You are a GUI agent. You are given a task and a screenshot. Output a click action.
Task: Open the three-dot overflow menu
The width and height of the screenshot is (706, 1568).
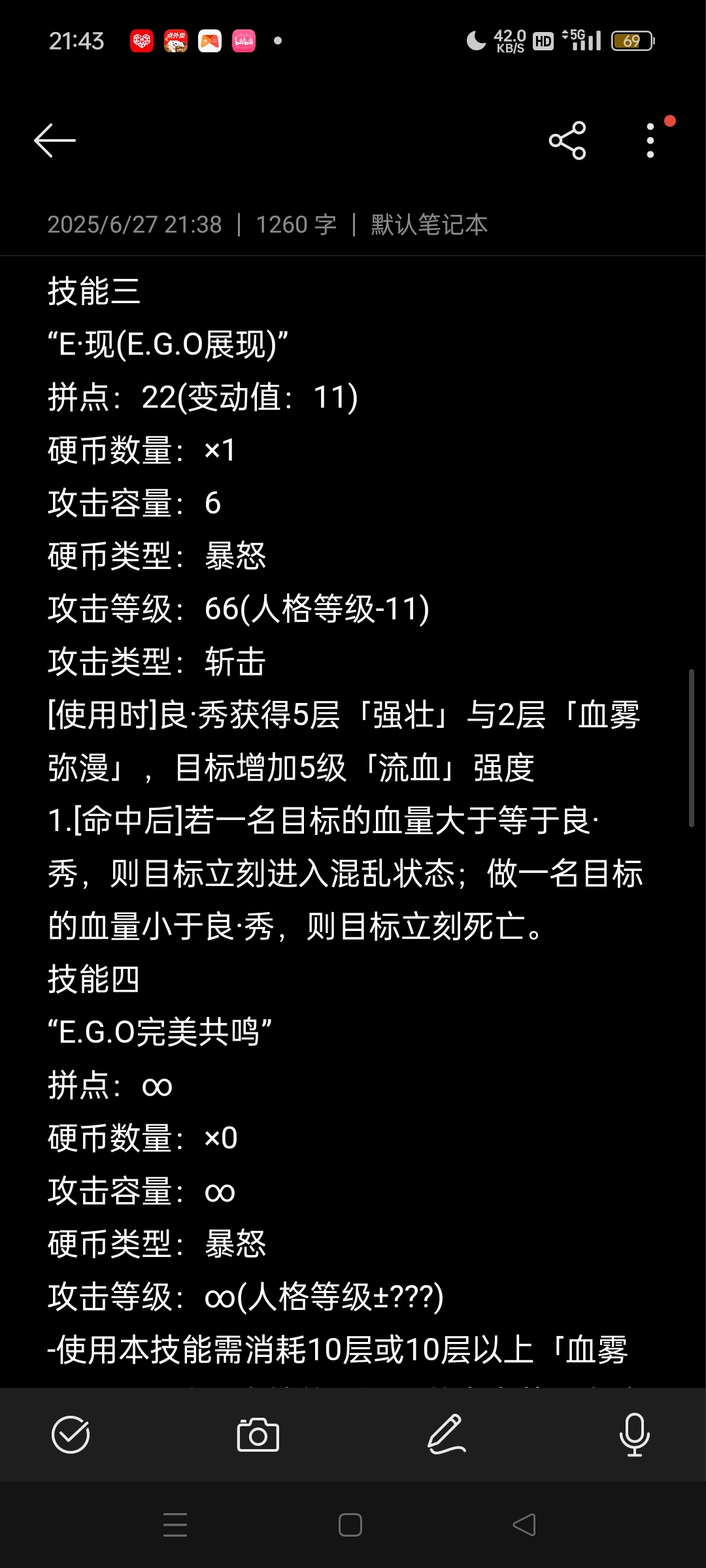click(650, 140)
